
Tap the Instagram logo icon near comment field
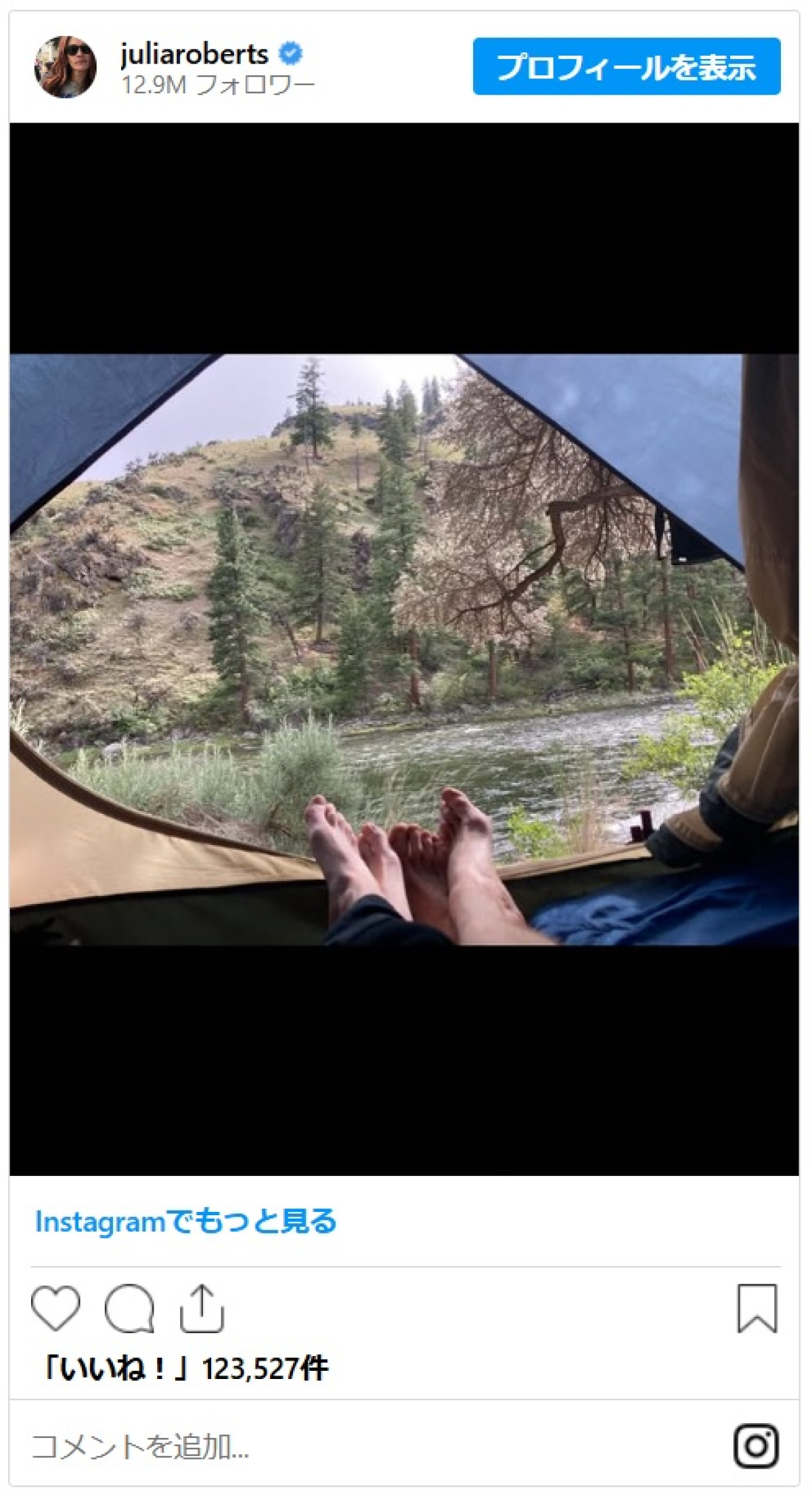(756, 1446)
